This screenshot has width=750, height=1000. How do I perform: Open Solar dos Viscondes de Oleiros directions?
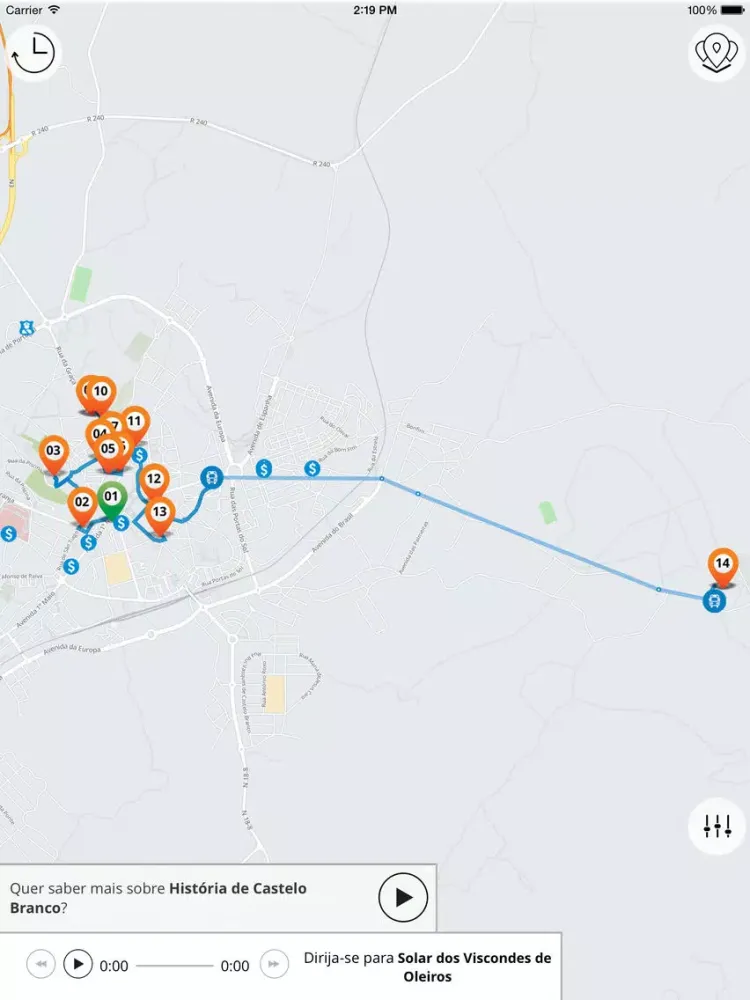point(427,966)
